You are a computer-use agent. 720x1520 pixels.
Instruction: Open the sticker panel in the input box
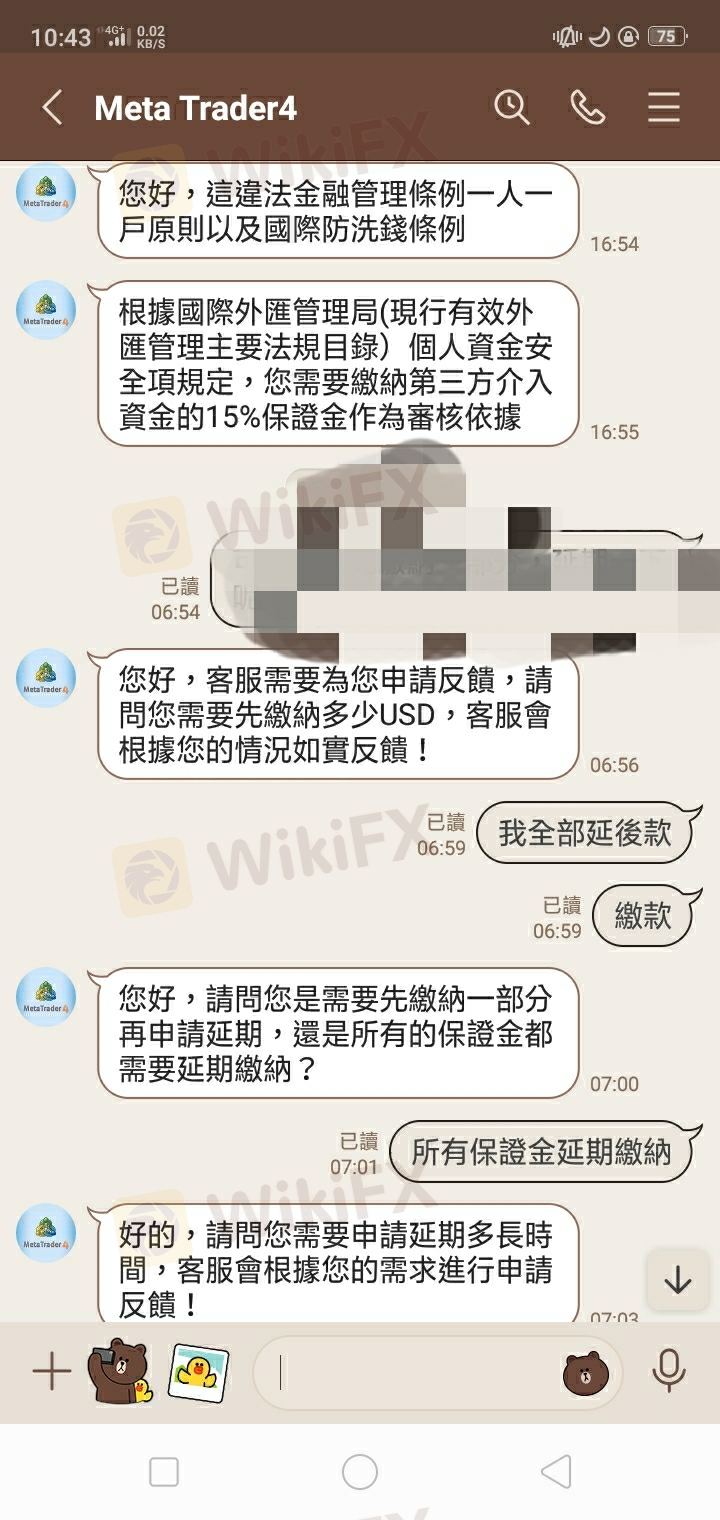(585, 1374)
